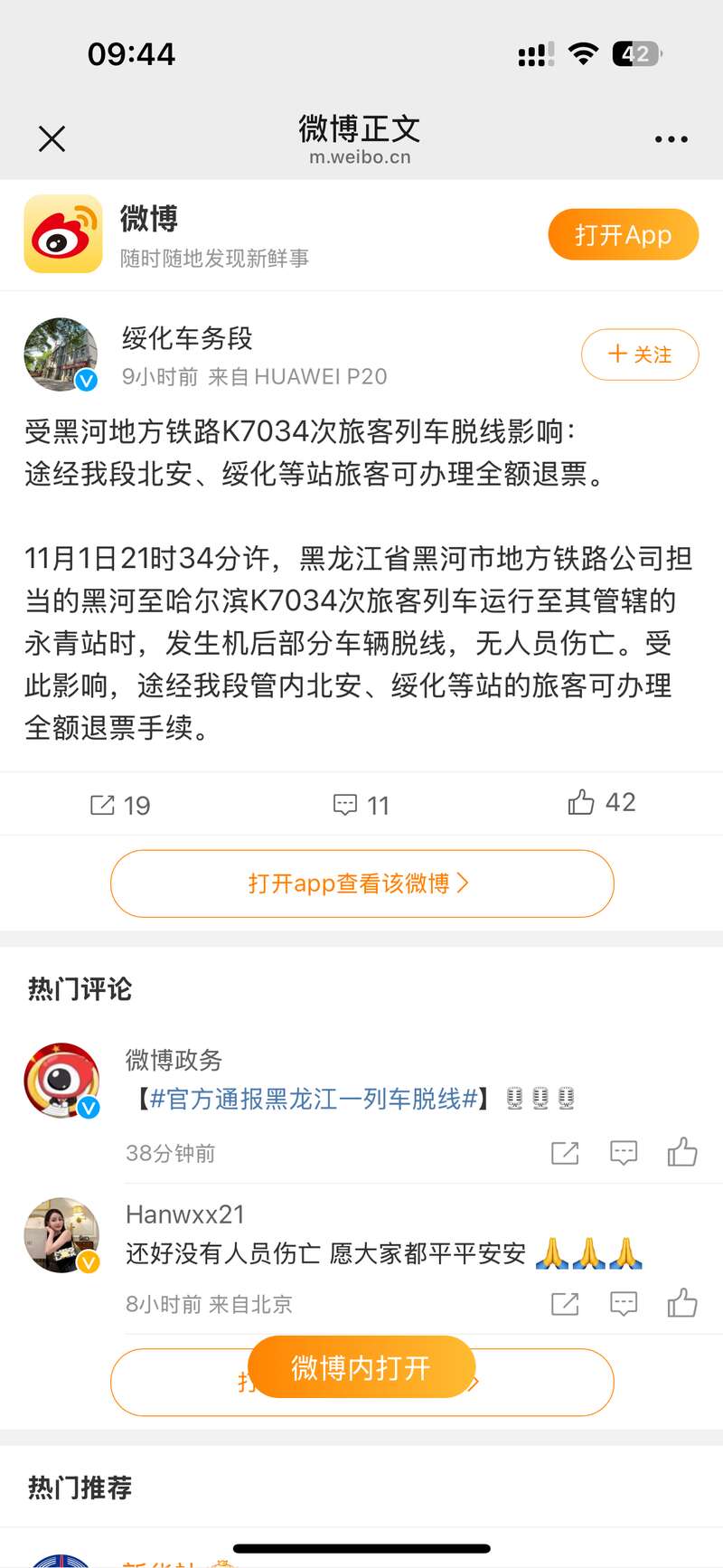
Task: Like 微博政务's comment
Action: tap(682, 1152)
